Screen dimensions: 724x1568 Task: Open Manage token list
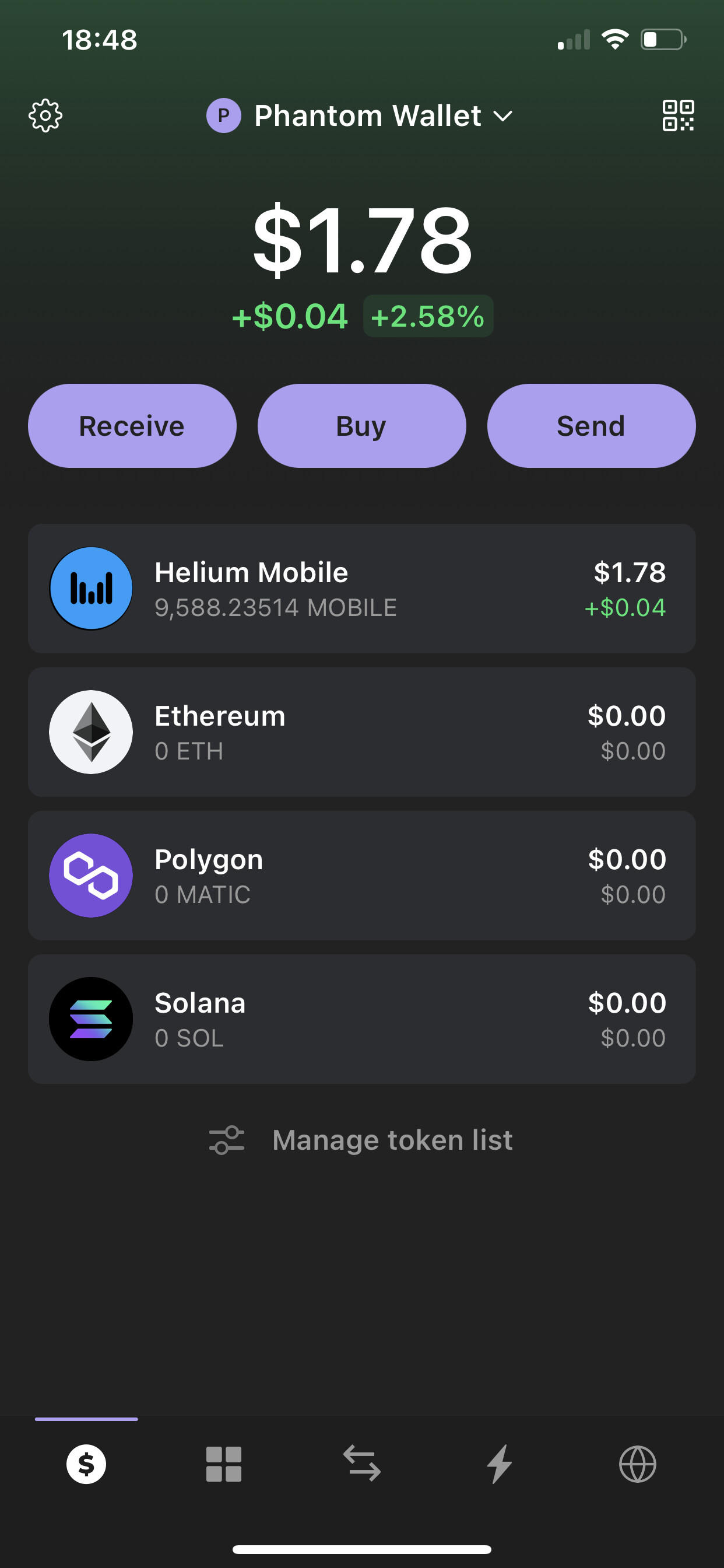392,1139
